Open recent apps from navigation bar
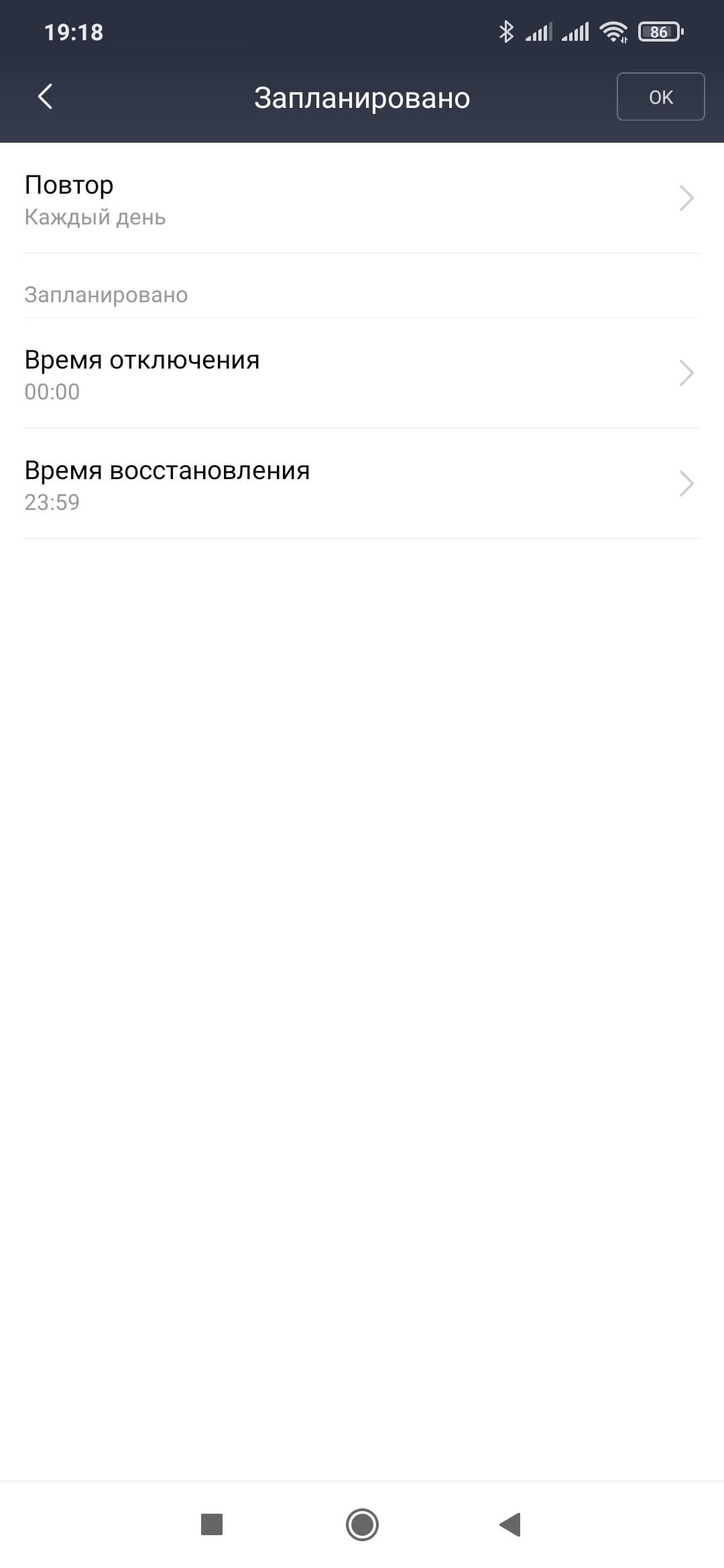 click(212, 1524)
